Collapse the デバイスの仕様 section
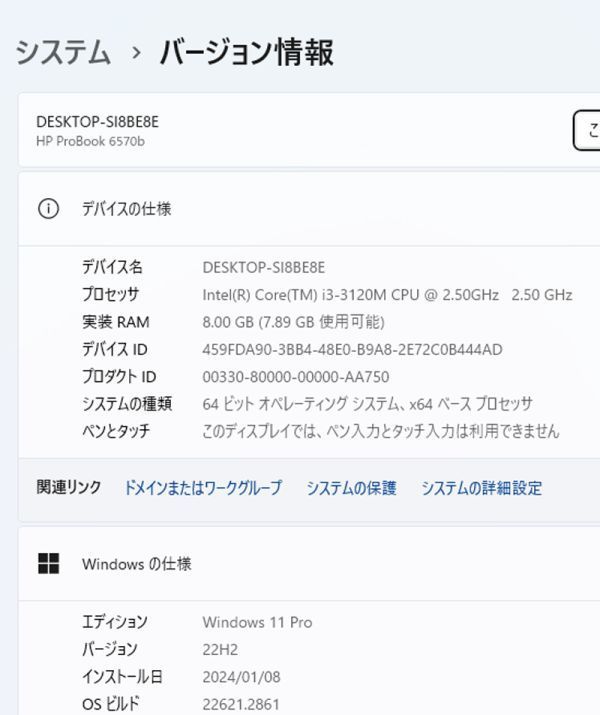Viewport: 600px width, 715px height. tap(300, 209)
